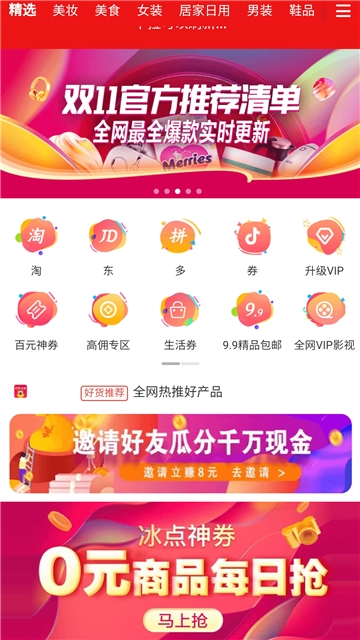Open the 居家日用 tab
This screenshot has width=360, height=640.
point(204,11)
